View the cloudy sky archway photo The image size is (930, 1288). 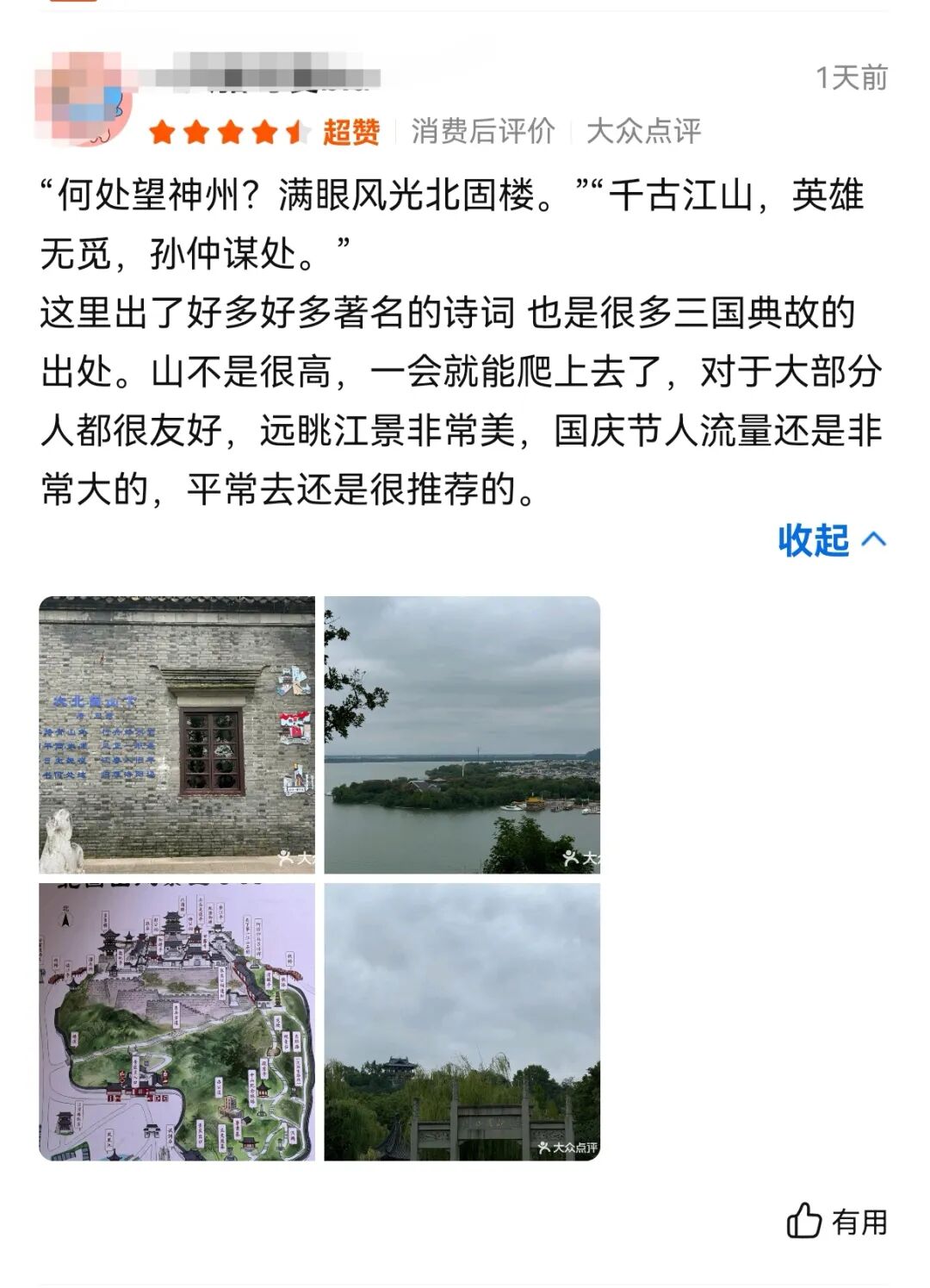pos(462,1021)
